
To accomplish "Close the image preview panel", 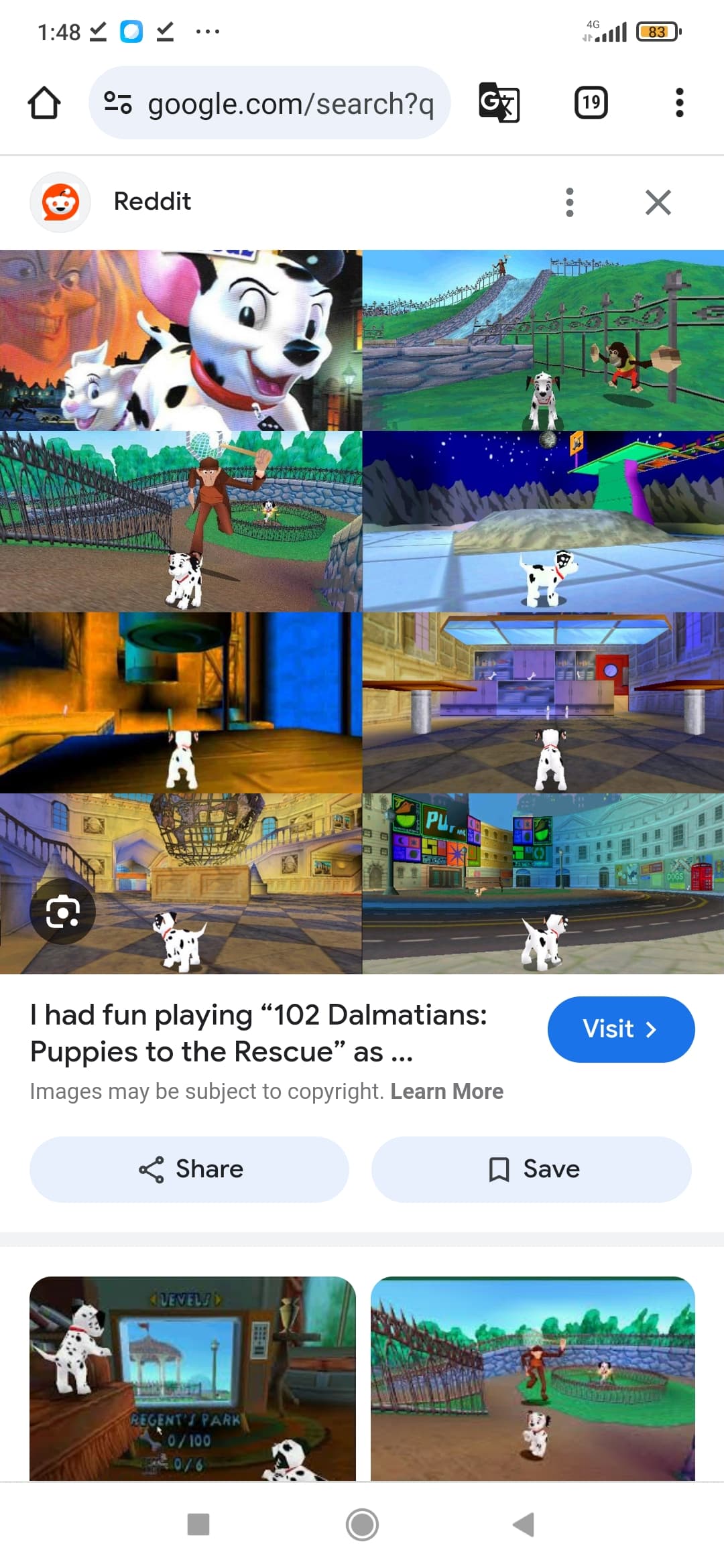I will tap(658, 202).
